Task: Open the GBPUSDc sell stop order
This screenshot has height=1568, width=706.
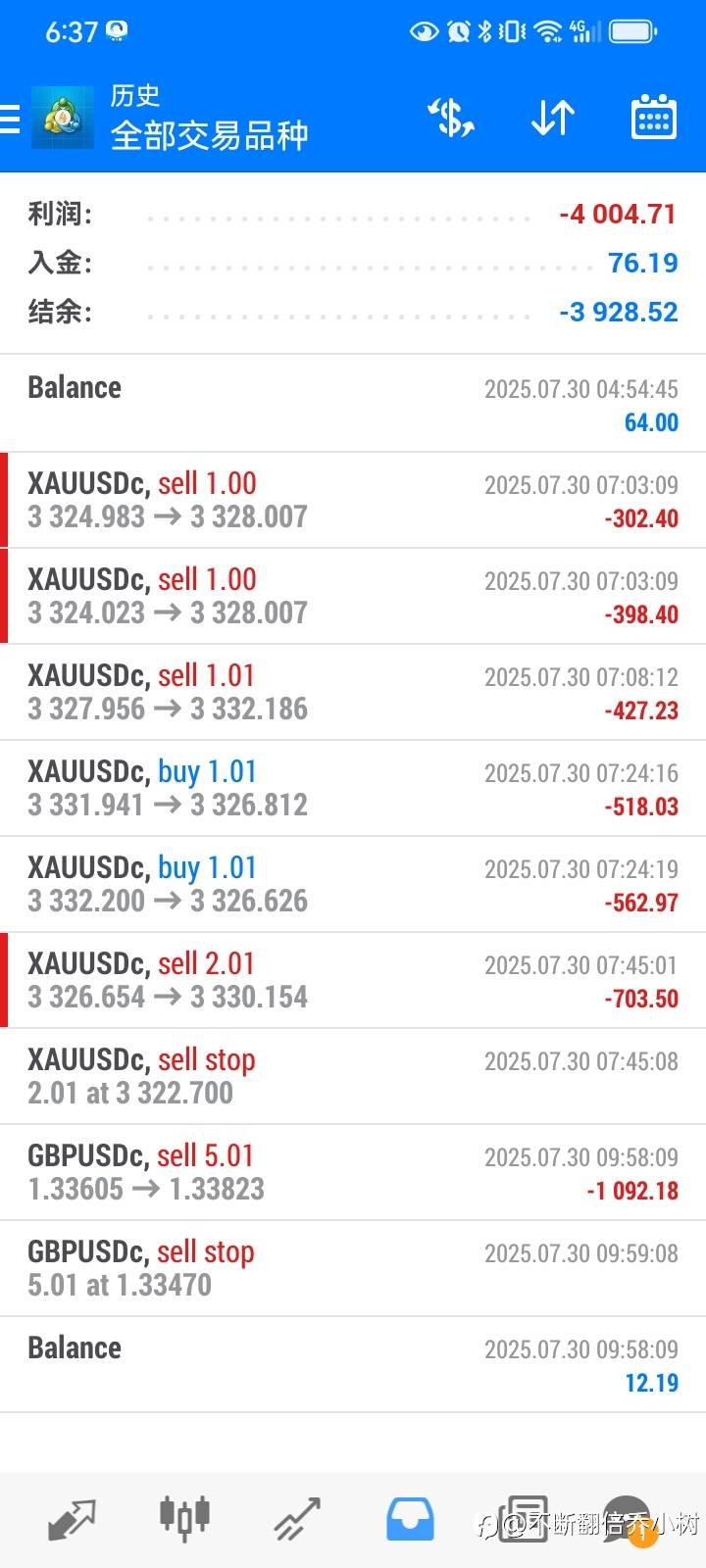Action: 353,1268
